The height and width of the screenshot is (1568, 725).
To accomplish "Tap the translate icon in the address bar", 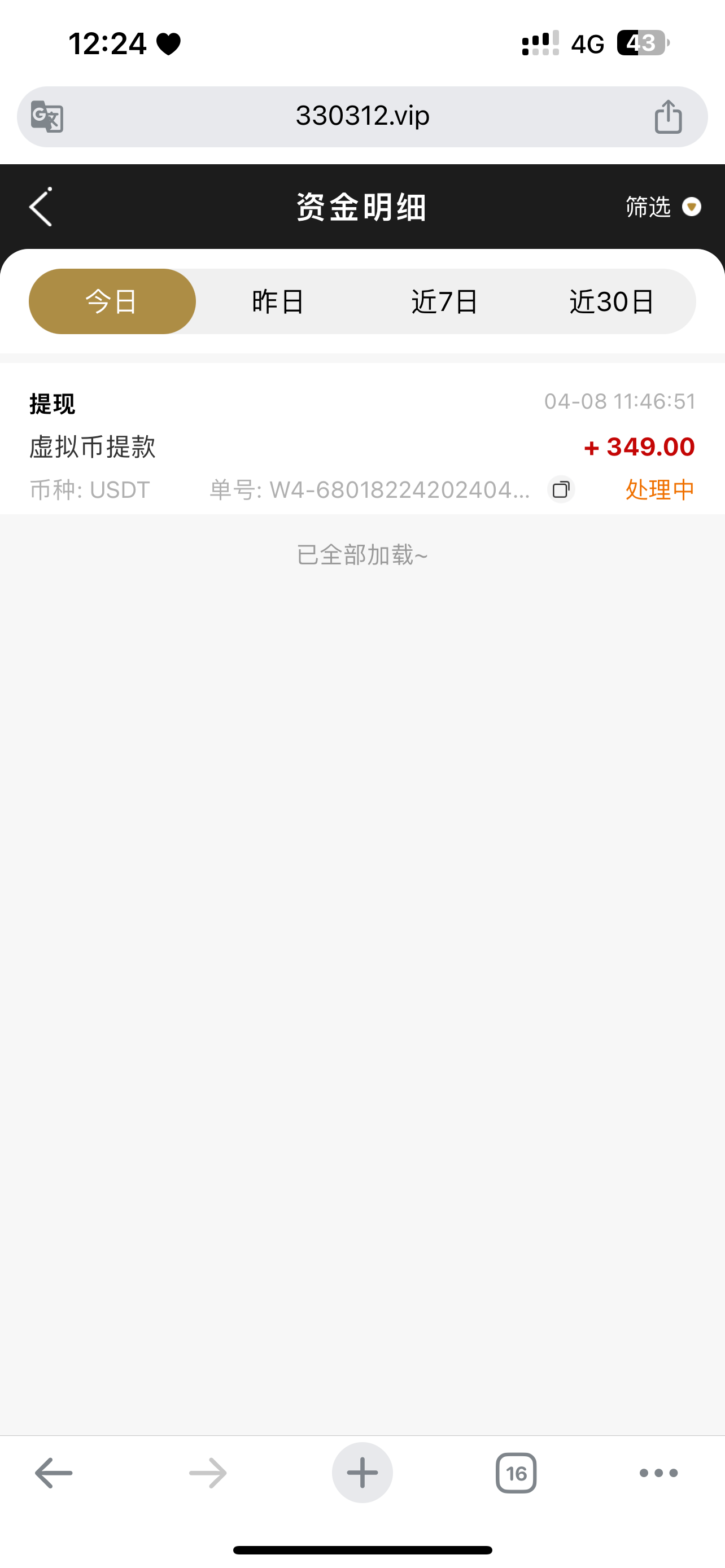I will coord(47,116).
